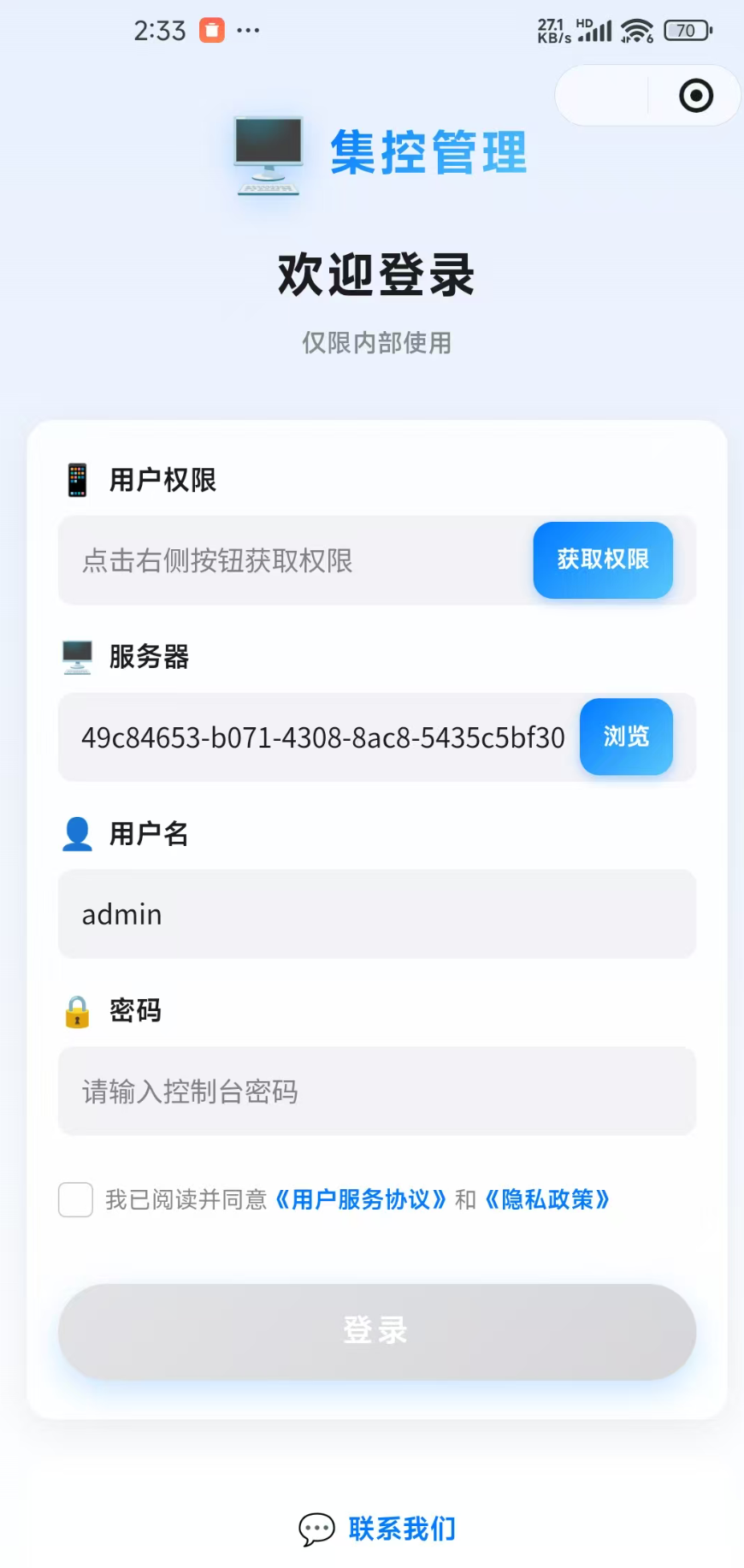Click the phone icon beside 用户权限
The height and width of the screenshot is (1568, 744).
click(76, 479)
